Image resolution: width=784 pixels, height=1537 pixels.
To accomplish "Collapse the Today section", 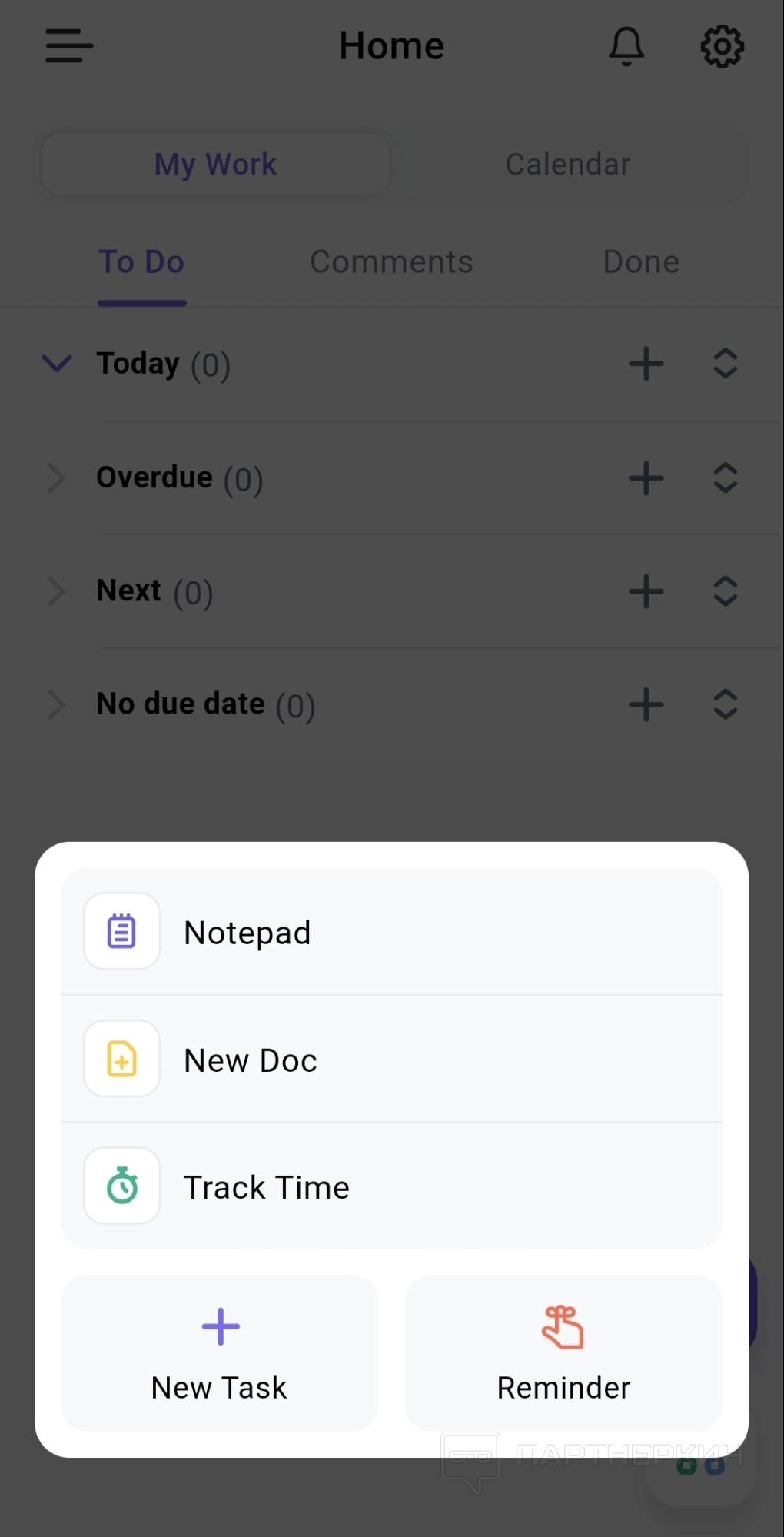I will (57, 363).
